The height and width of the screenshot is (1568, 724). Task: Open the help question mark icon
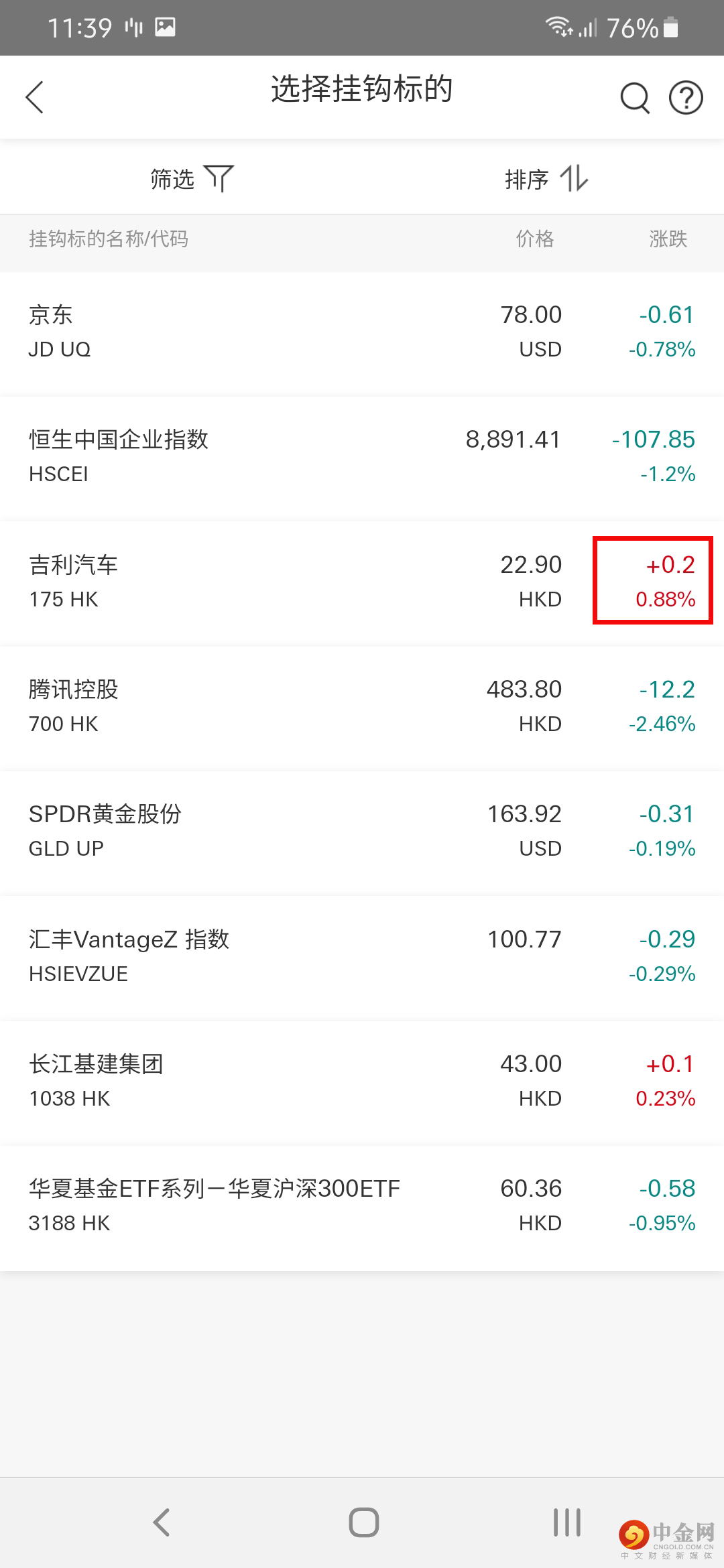point(686,98)
